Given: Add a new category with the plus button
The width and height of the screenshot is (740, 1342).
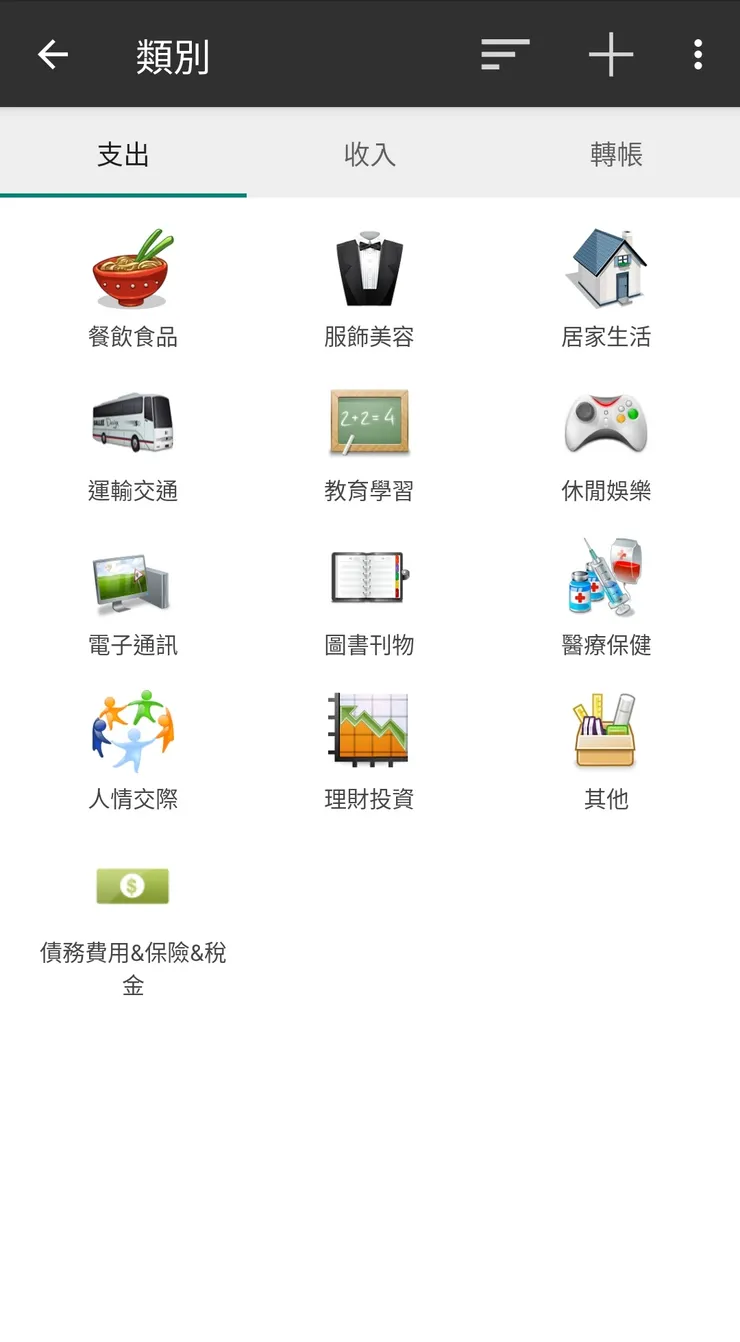Looking at the screenshot, I should tap(610, 55).
